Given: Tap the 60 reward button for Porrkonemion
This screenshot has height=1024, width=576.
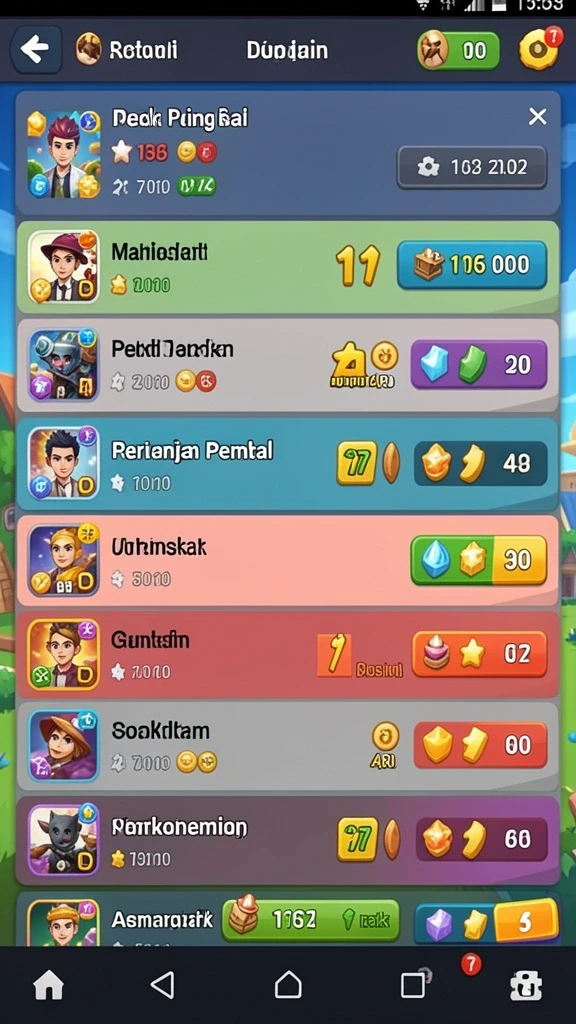Looking at the screenshot, I should tap(481, 839).
